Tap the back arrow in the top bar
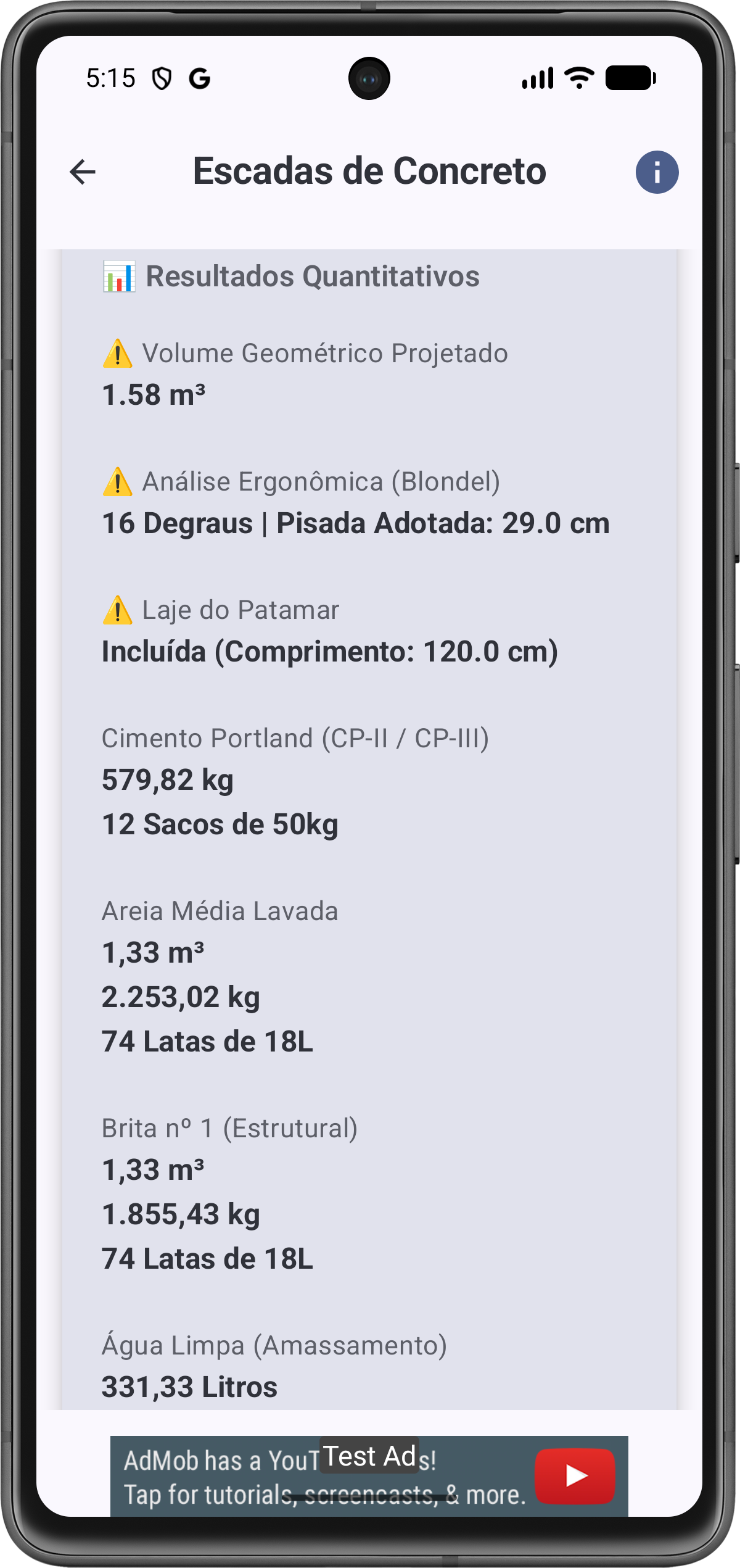The image size is (740, 1568). click(x=81, y=172)
